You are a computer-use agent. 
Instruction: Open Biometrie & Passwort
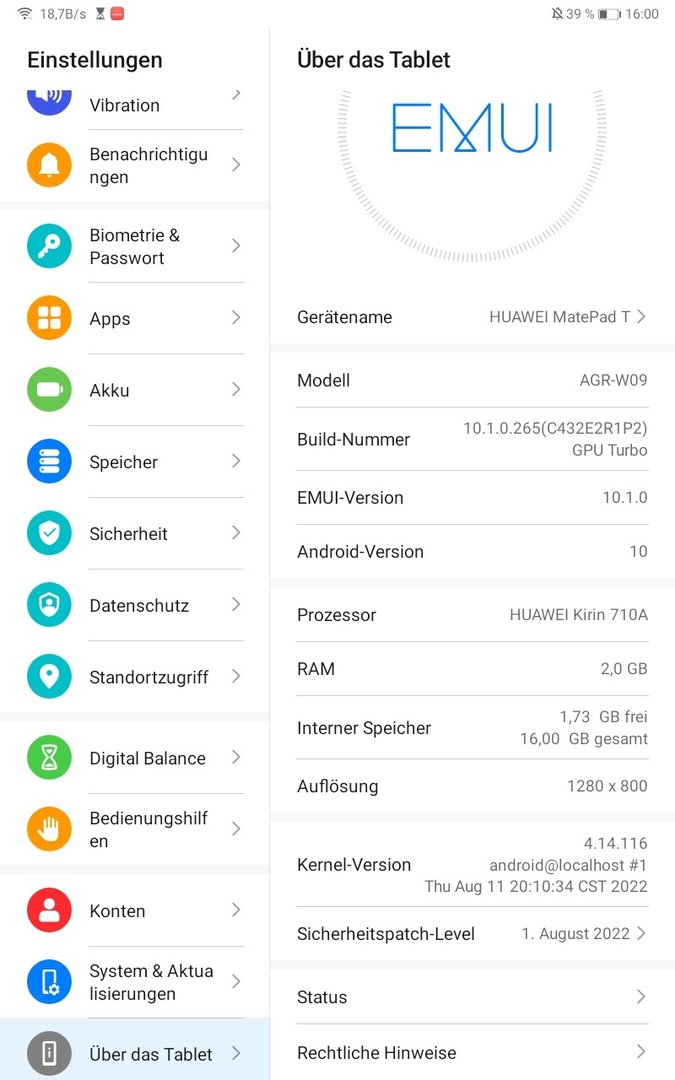(x=135, y=246)
